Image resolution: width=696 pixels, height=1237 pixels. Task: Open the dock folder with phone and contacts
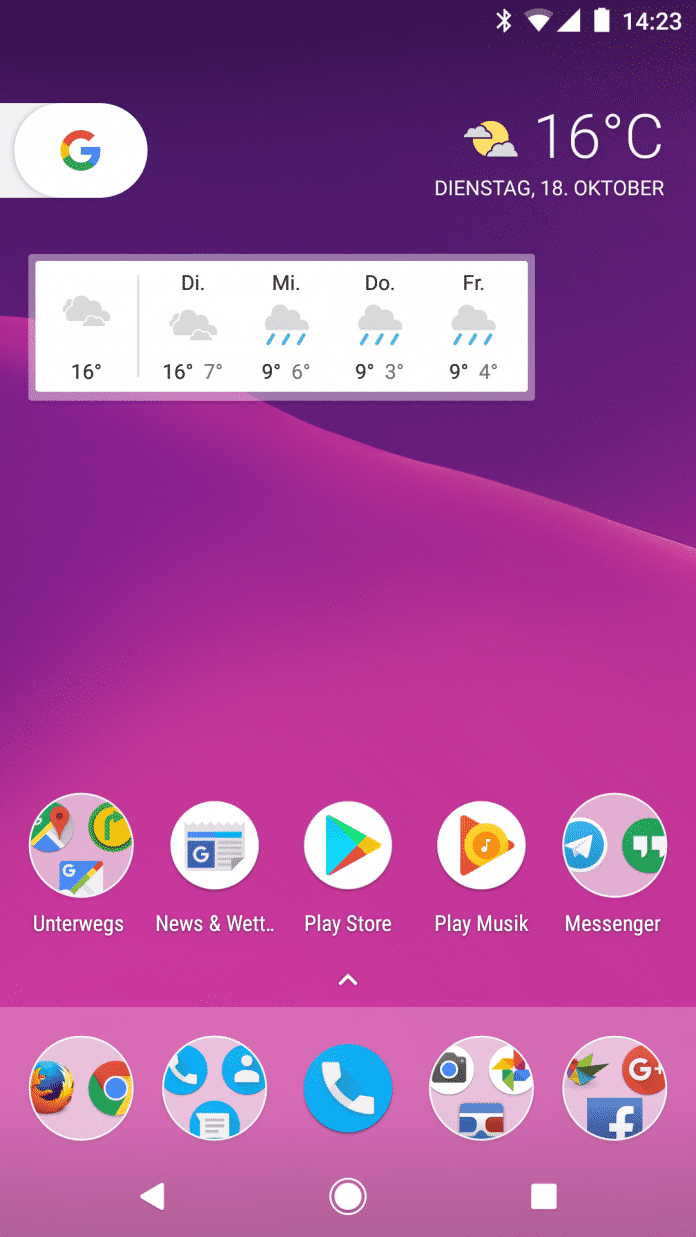coord(214,1088)
